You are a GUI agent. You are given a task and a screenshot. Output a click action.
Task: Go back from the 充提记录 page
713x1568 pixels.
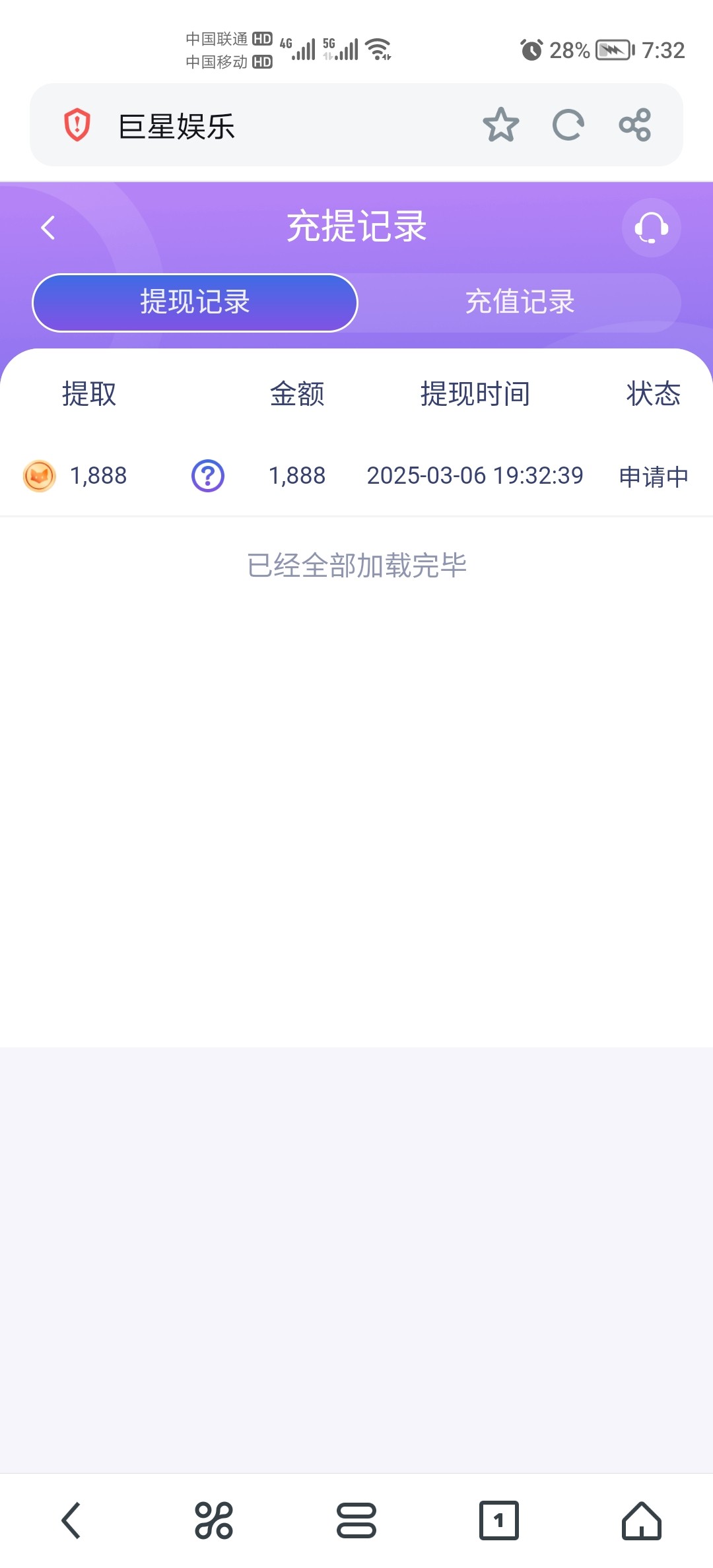[48, 228]
